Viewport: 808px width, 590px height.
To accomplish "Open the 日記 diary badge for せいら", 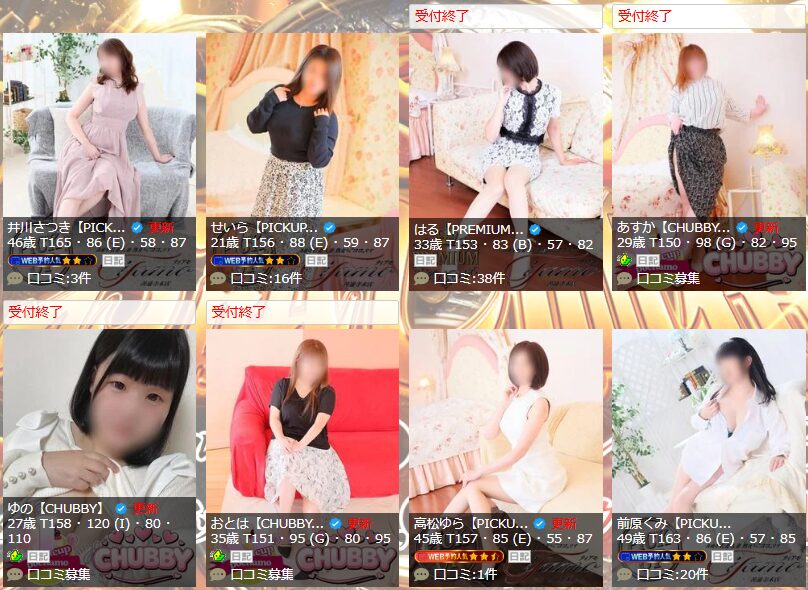I will (x=316, y=260).
